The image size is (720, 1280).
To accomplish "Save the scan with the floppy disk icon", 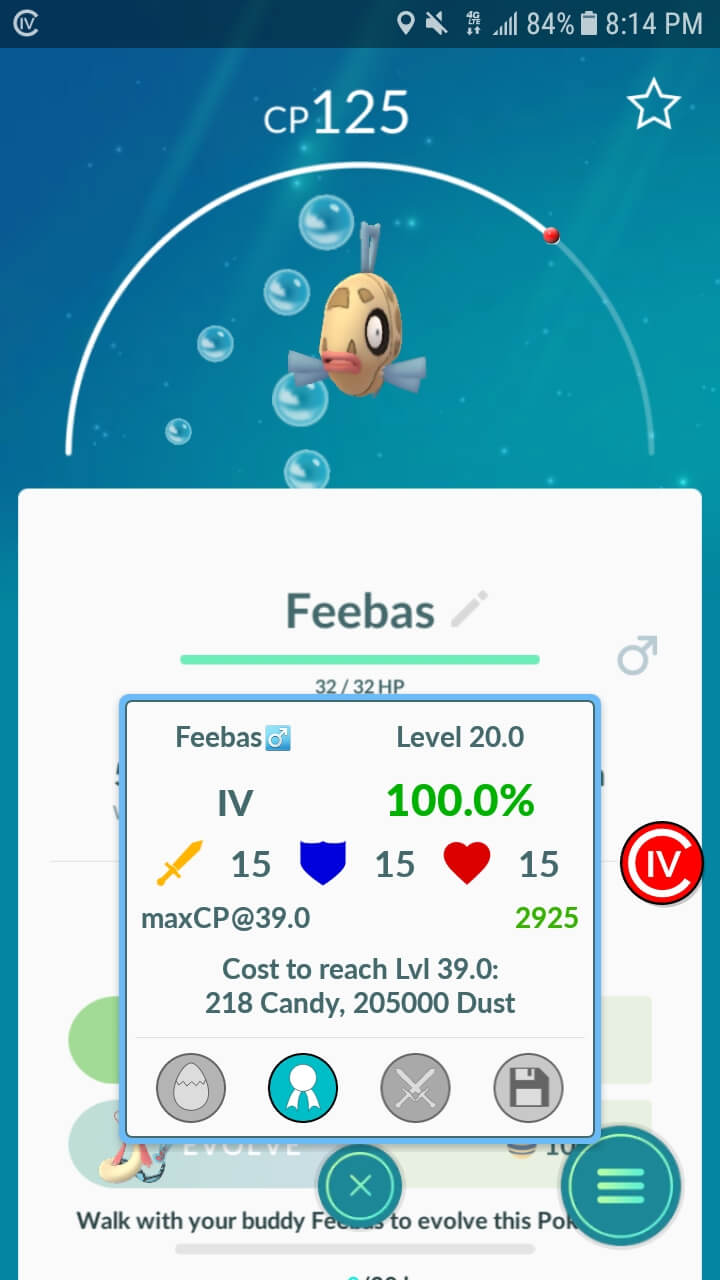I will point(529,1088).
